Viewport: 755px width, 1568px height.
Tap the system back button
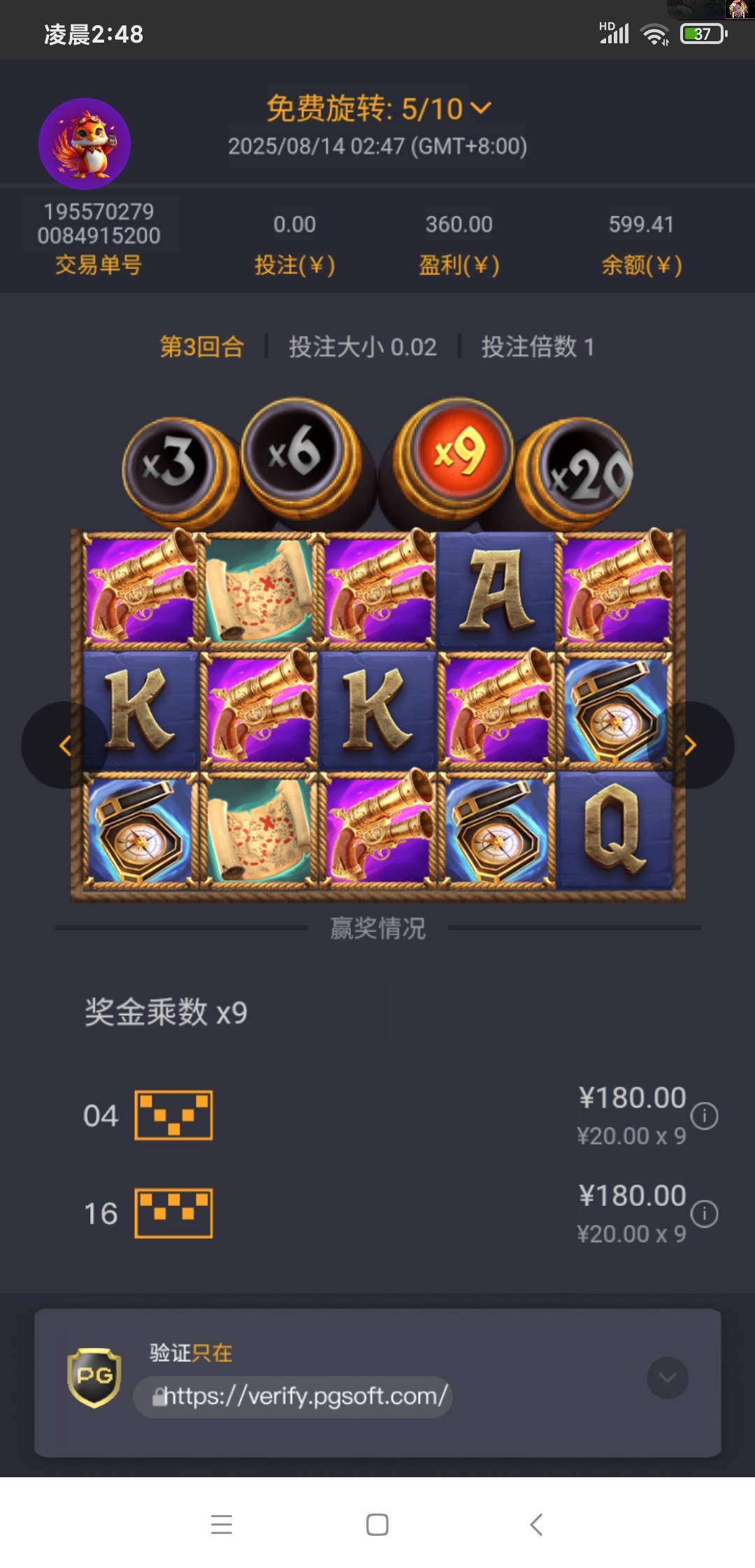[536, 1524]
